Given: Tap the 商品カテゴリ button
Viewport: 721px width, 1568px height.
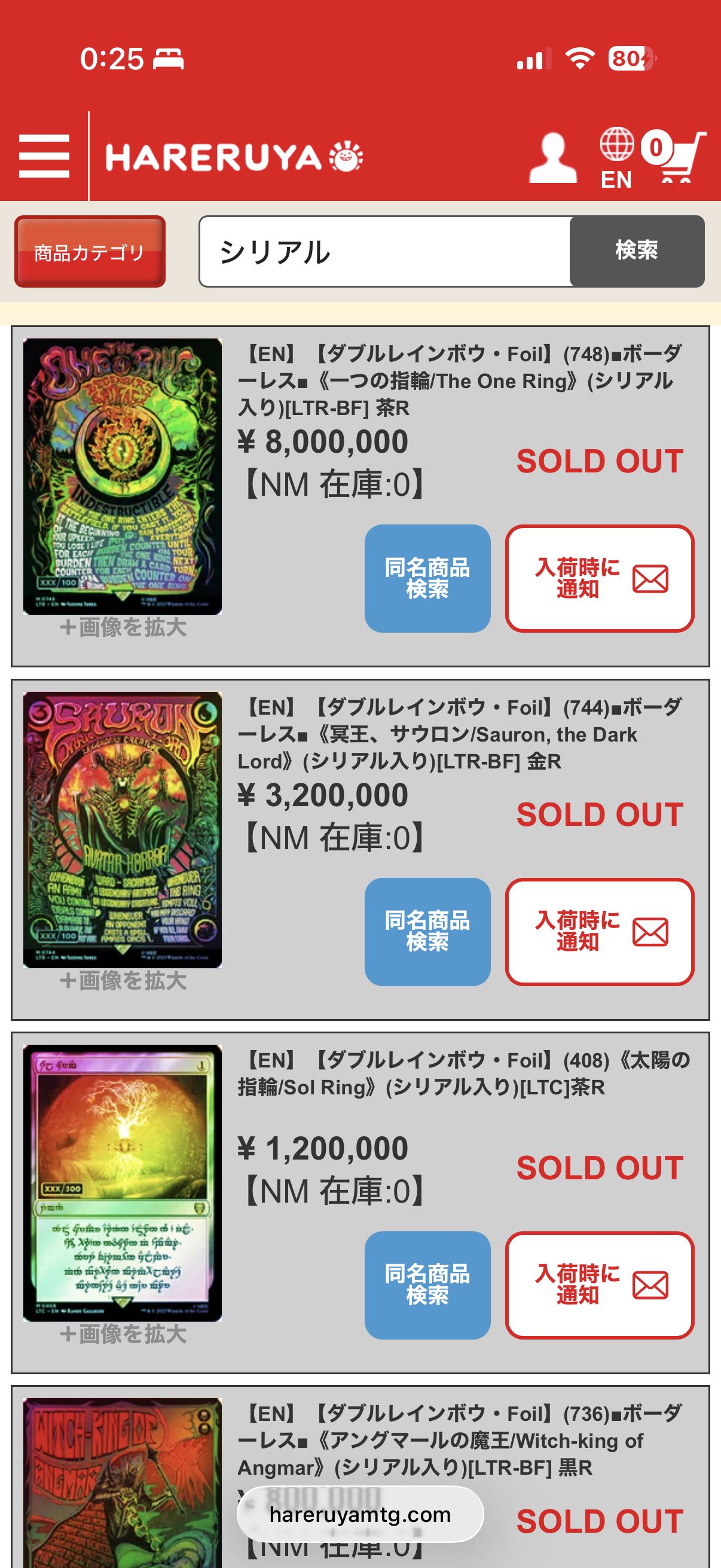Looking at the screenshot, I should pos(90,251).
